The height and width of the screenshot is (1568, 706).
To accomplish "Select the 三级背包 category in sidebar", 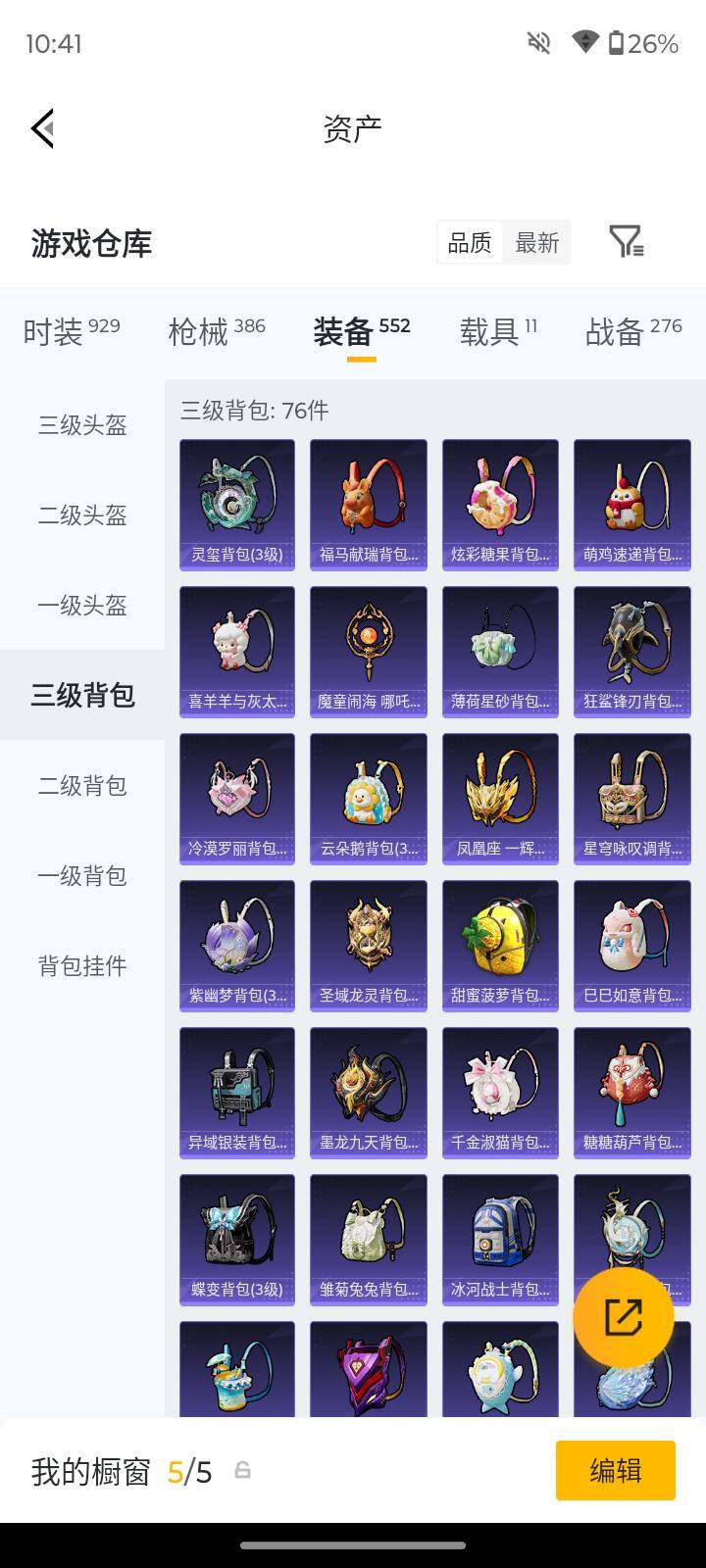I will [81, 695].
